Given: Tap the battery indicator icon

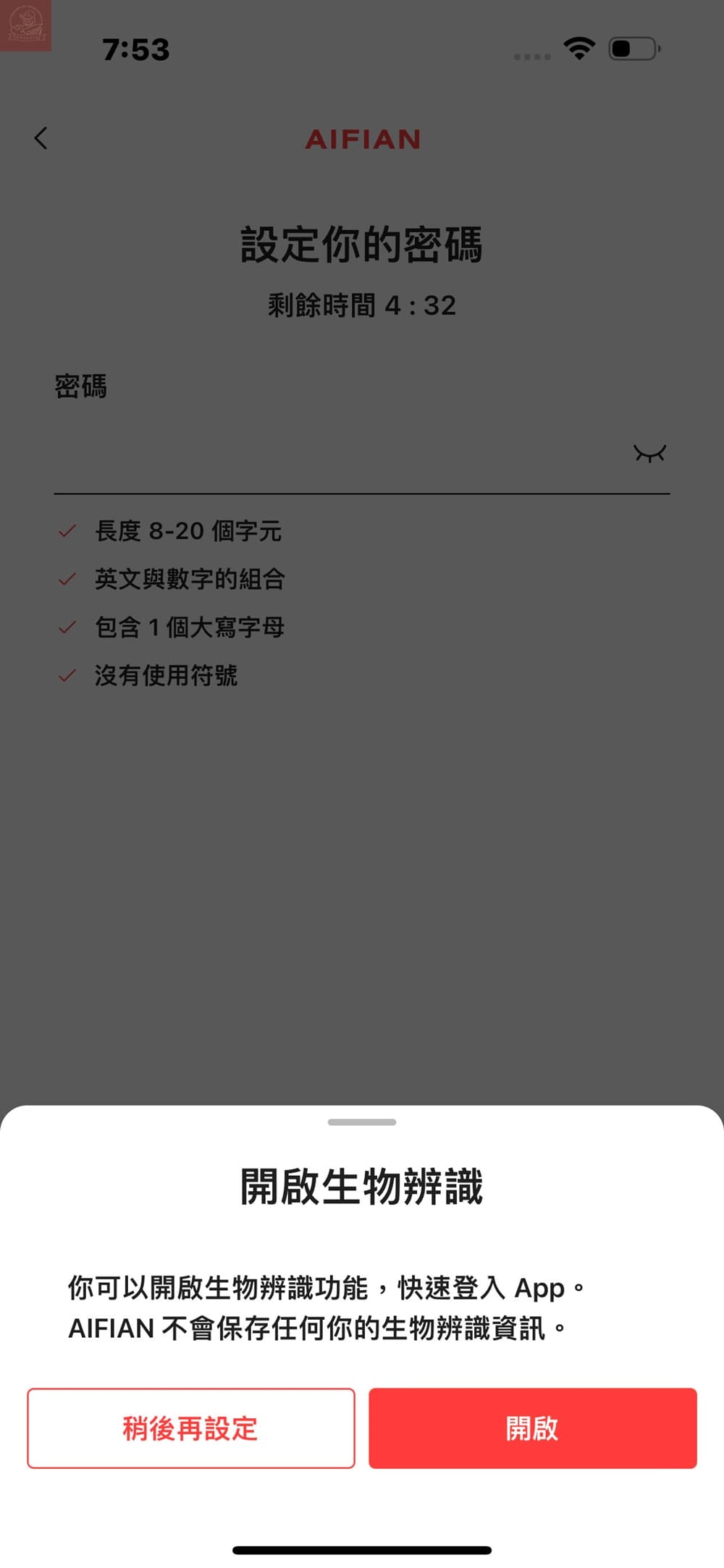Looking at the screenshot, I should pyautogui.click(x=633, y=49).
